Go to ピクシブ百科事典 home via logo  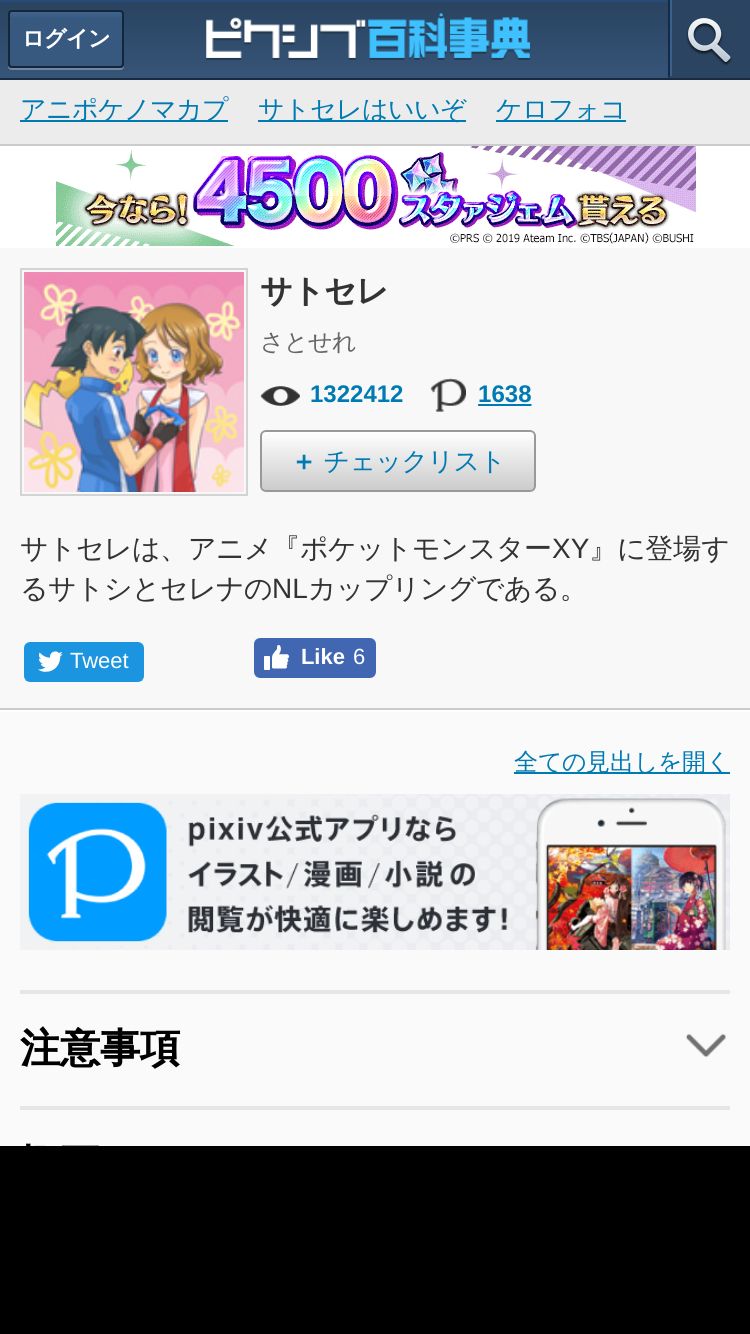pyautogui.click(x=367, y=40)
